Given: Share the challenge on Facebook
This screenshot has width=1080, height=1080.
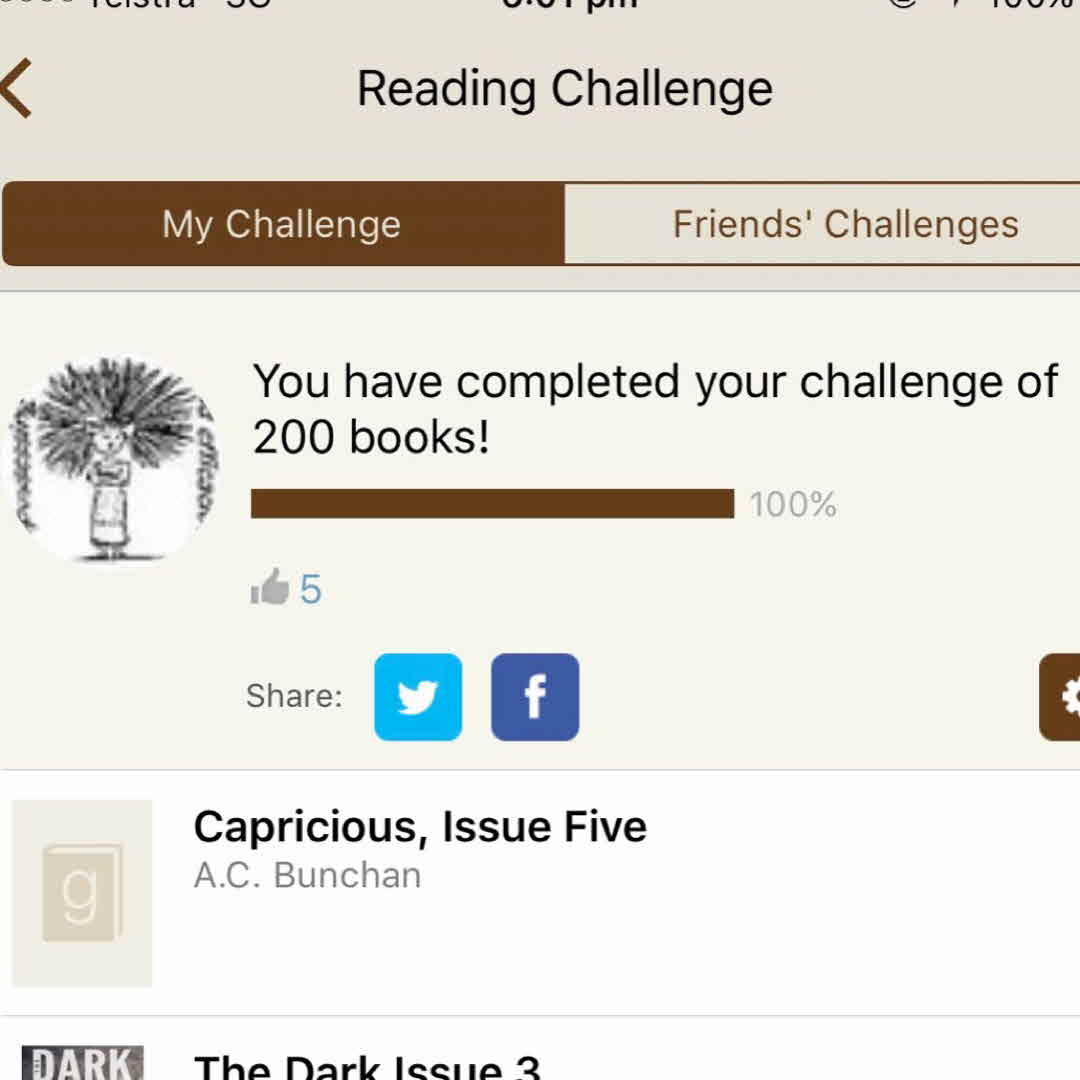Looking at the screenshot, I should tap(534, 697).
